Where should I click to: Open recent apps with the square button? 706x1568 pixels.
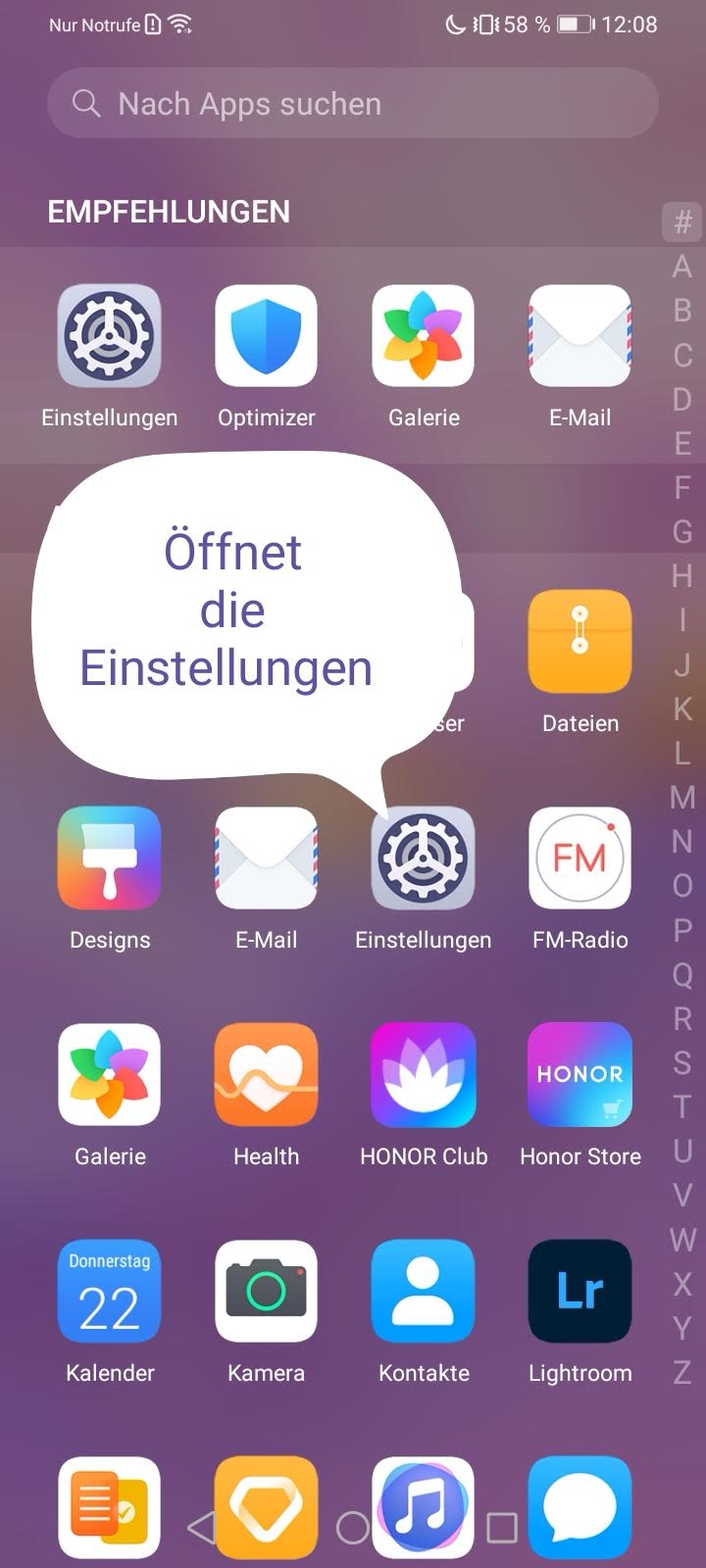pyautogui.click(x=502, y=1527)
